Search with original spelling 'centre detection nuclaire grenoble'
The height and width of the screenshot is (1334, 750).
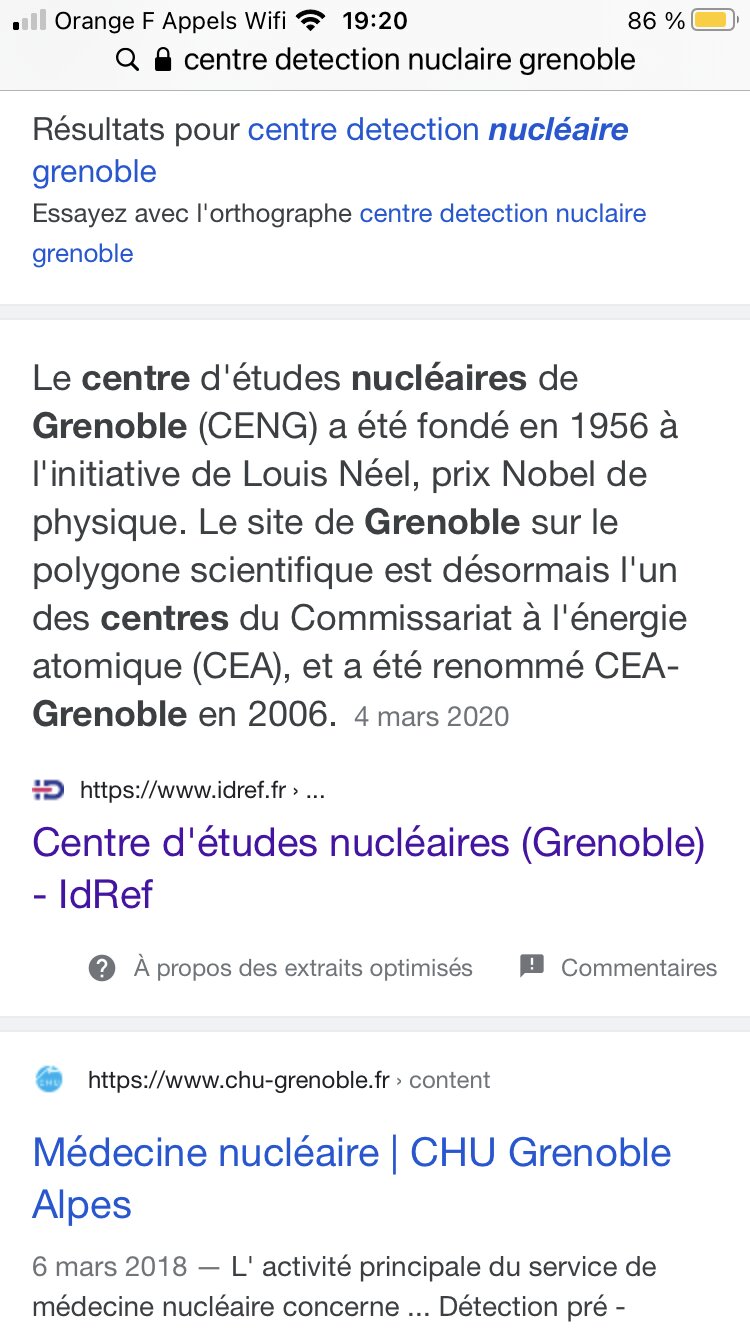click(339, 233)
